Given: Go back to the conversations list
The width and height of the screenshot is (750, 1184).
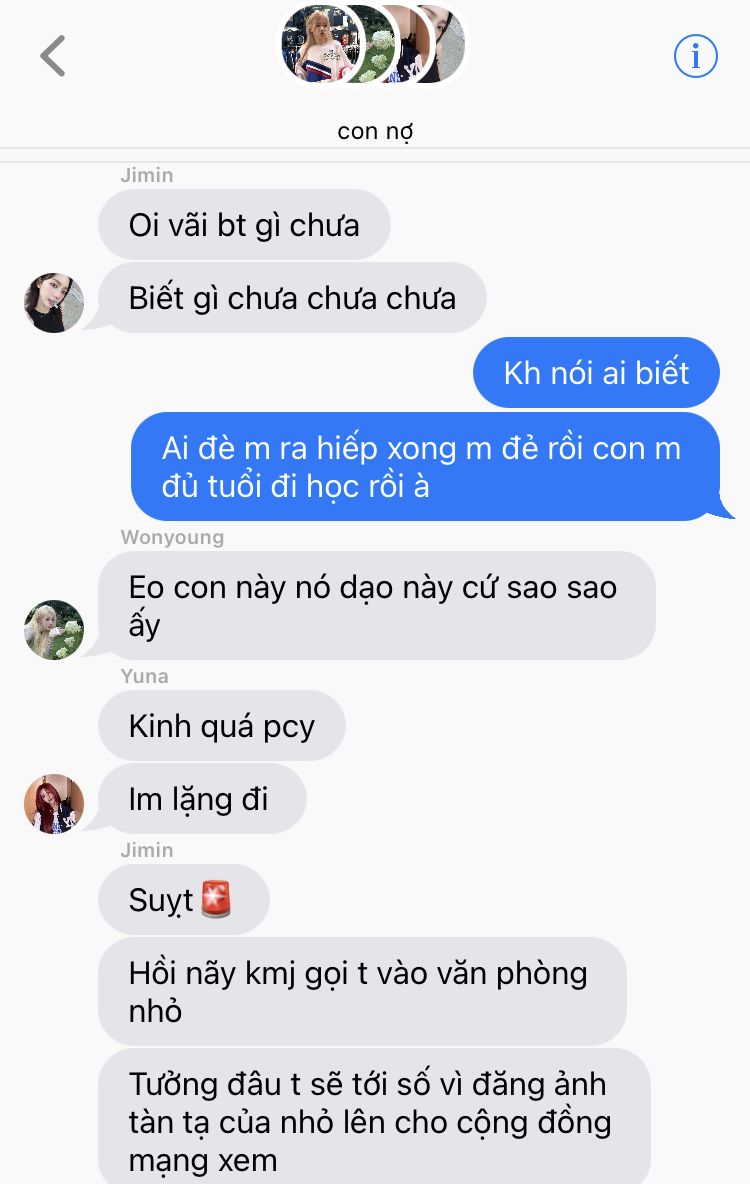Looking at the screenshot, I should pyautogui.click(x=53, y=56).
